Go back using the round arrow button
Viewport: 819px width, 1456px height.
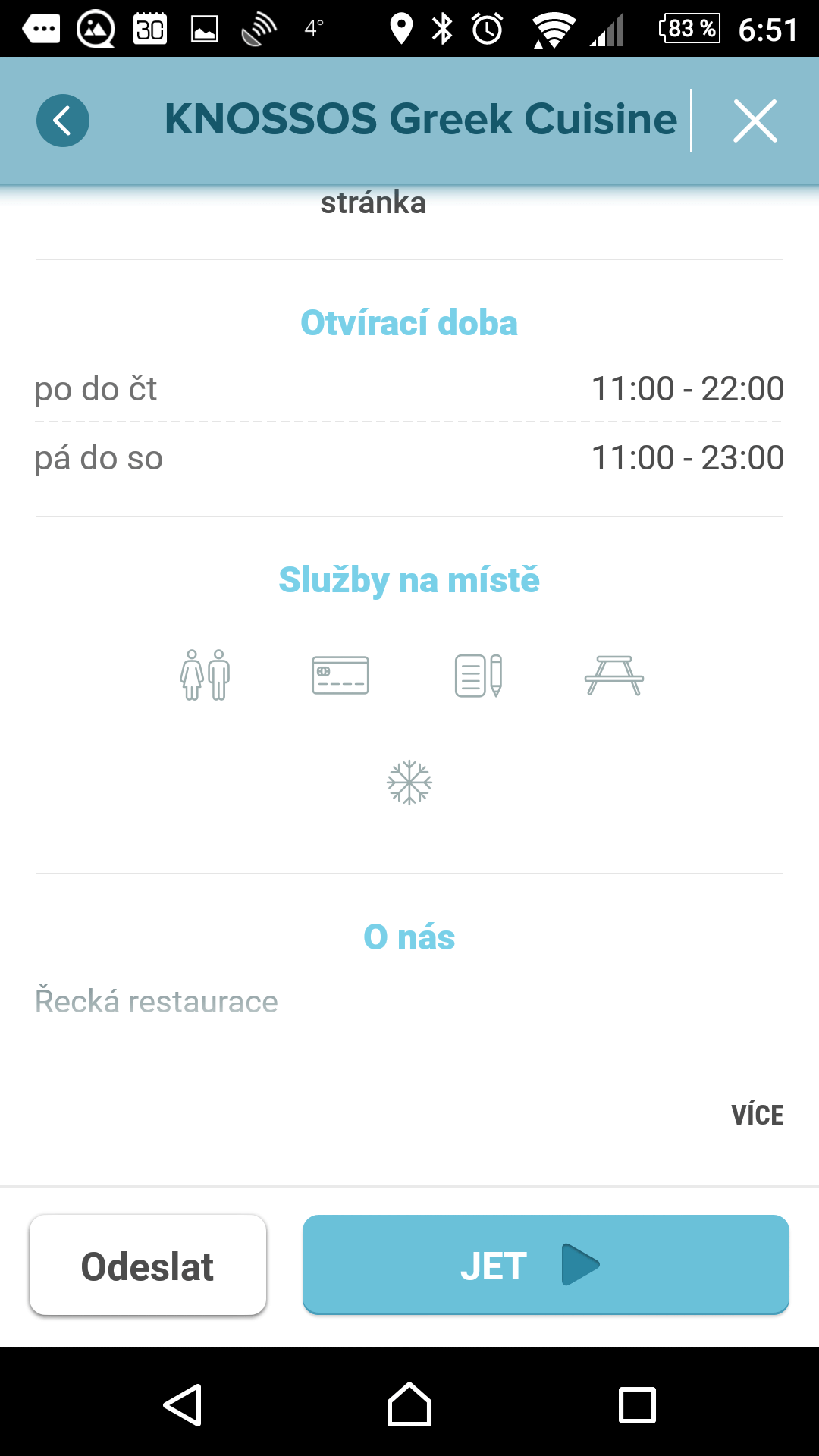(63, 121)
